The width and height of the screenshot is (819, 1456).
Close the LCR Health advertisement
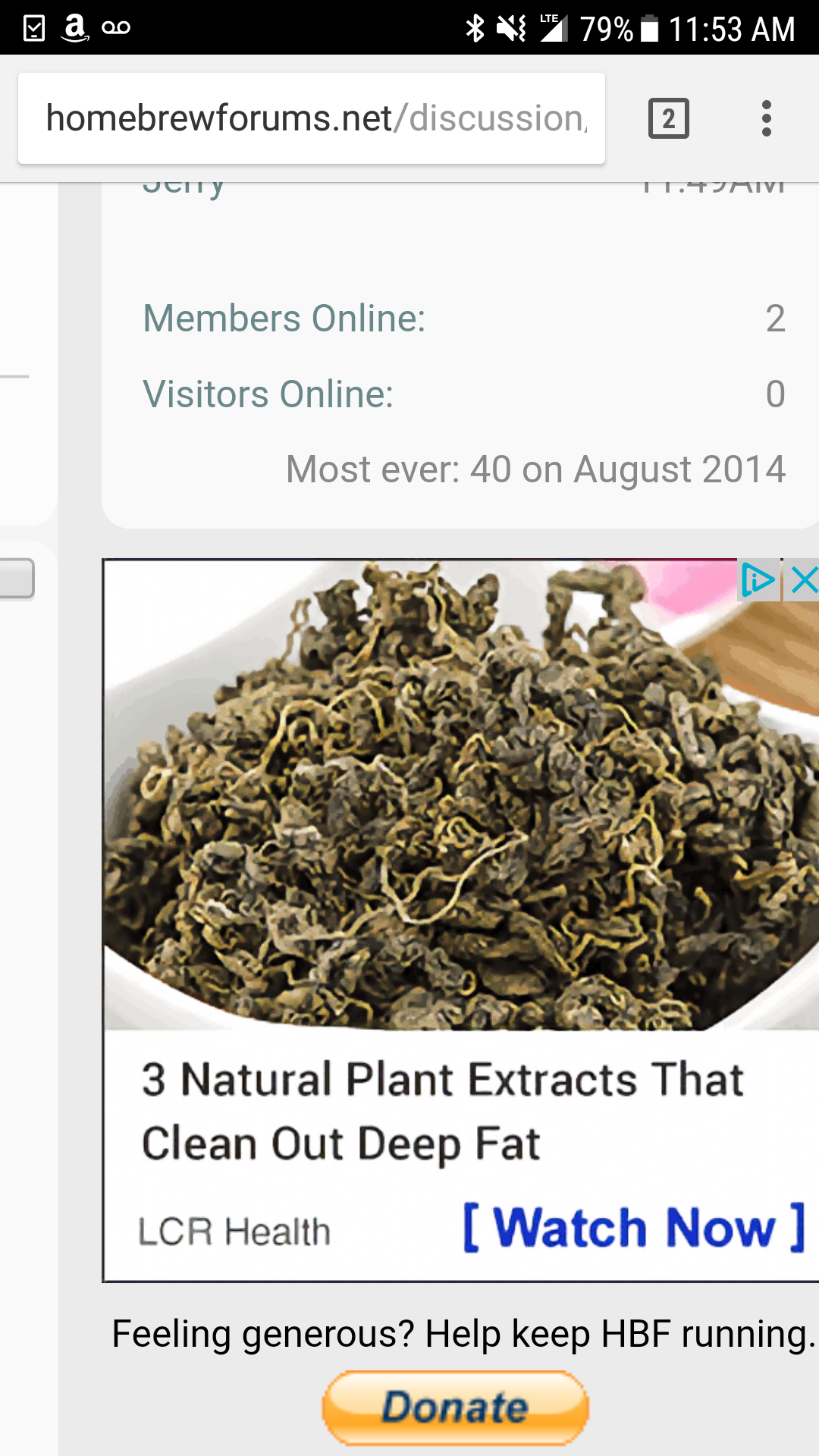[802, 581]
